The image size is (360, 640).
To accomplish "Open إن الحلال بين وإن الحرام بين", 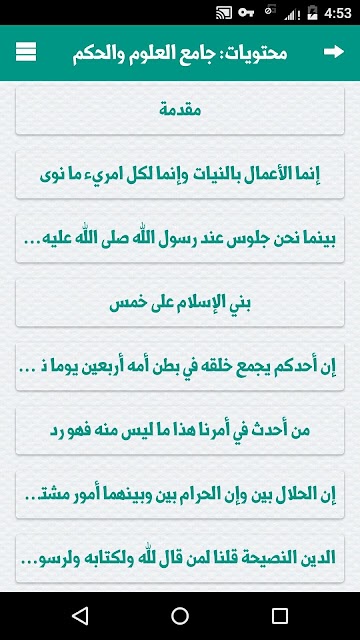I will (x=180, y=494).
